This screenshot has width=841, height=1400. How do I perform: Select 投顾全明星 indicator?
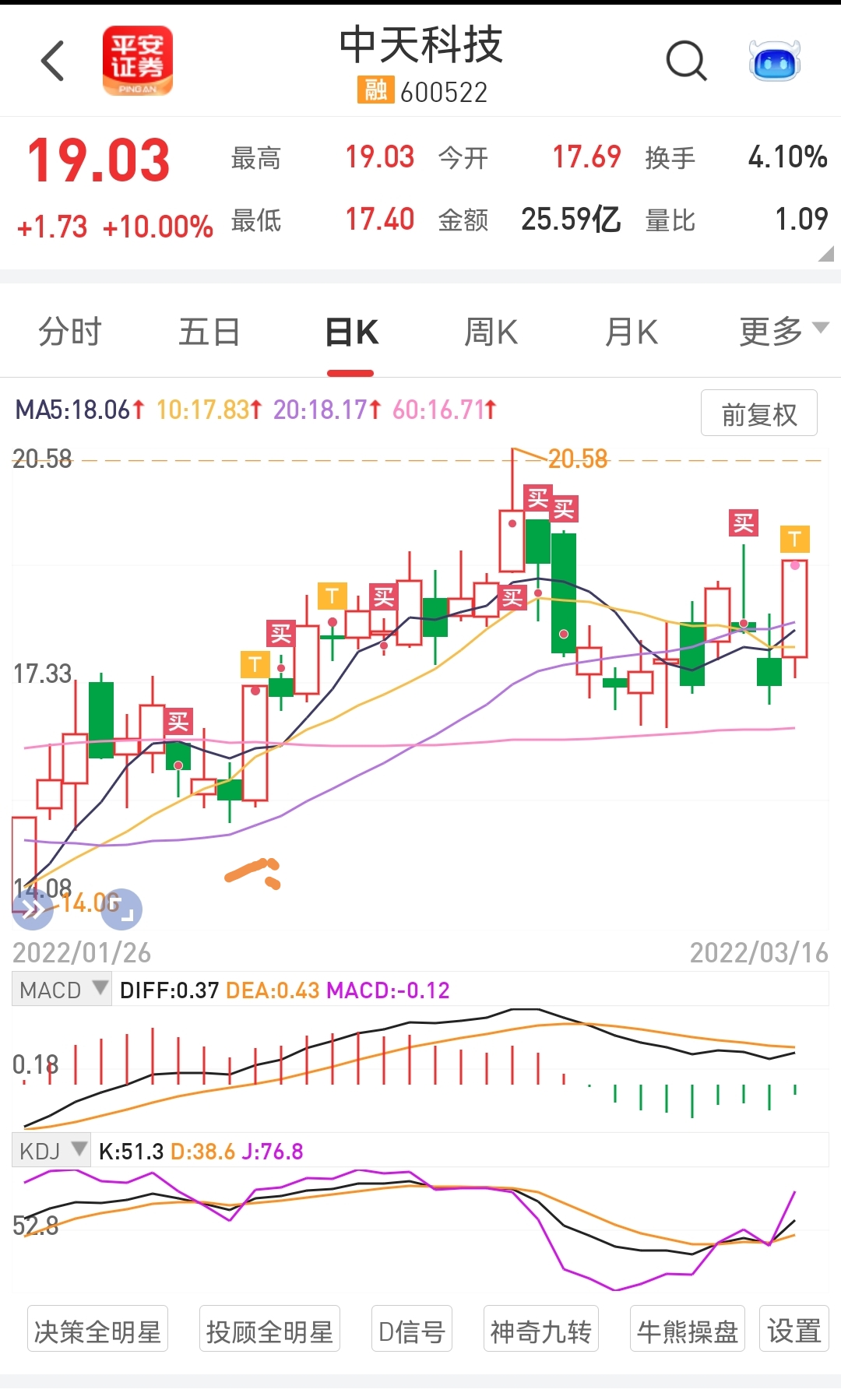[269, 1331]
